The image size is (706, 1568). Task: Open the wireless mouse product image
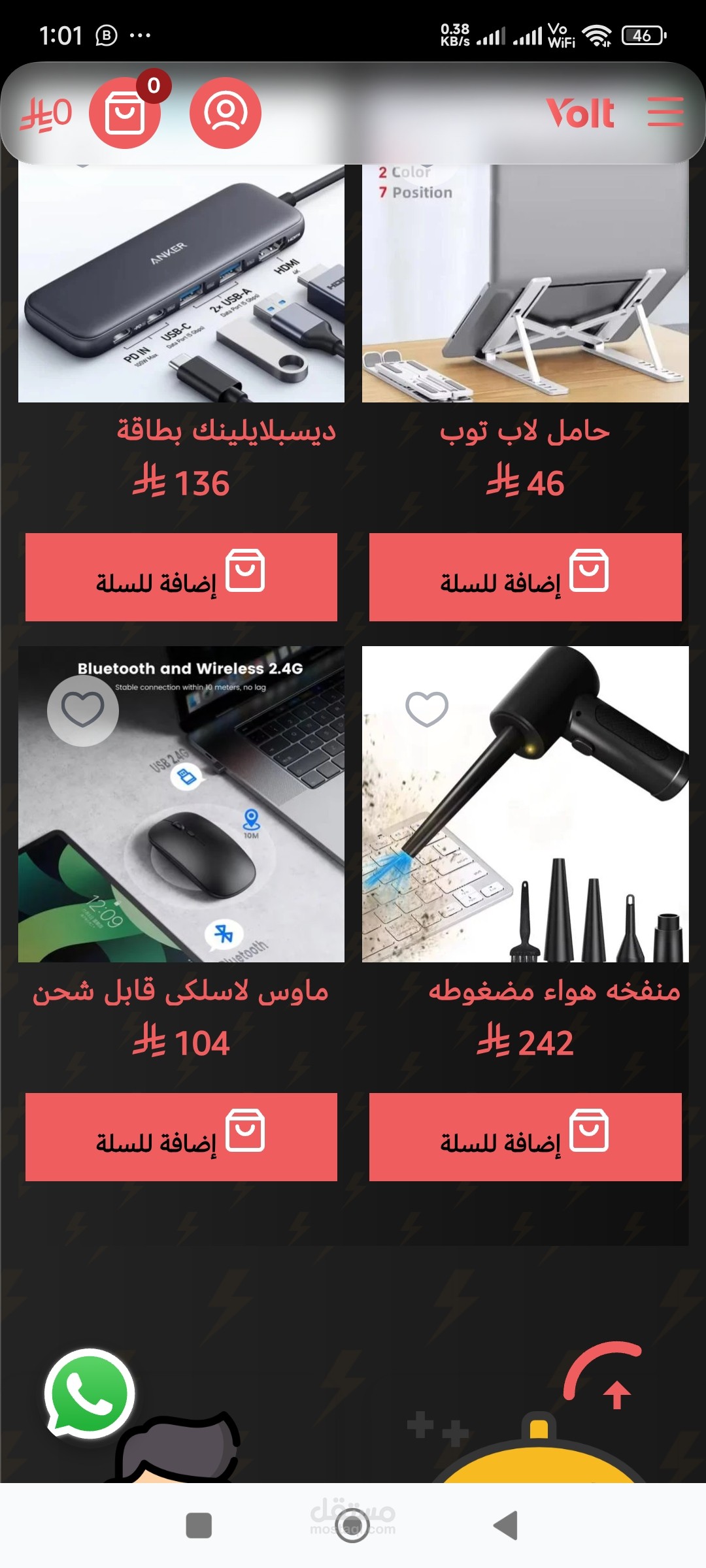pyautogui.click(x=181, y=804)
